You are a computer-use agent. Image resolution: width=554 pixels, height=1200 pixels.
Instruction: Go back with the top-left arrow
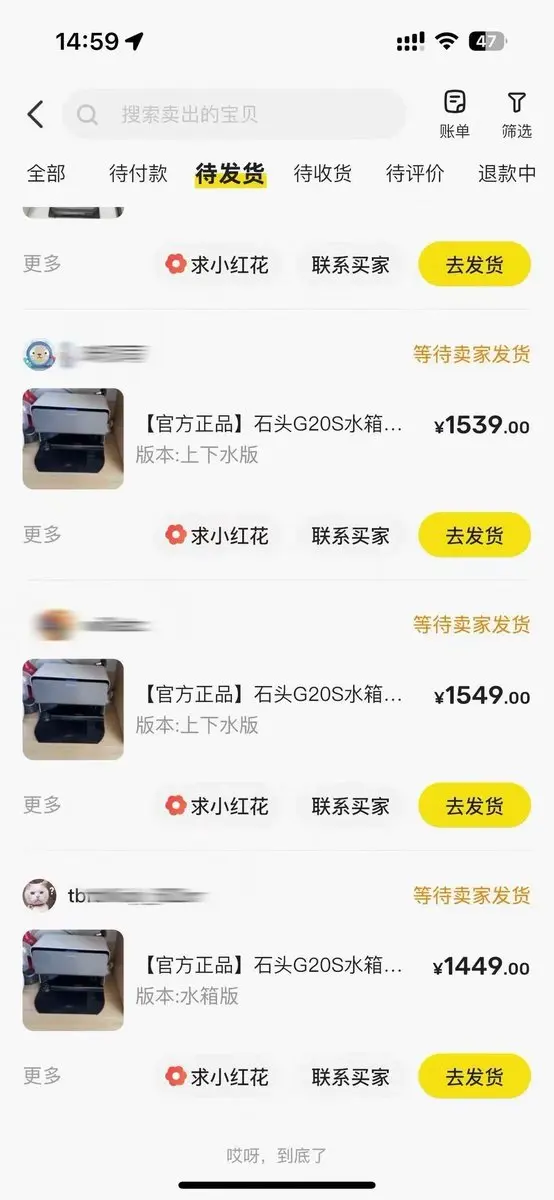coord(35,114)
